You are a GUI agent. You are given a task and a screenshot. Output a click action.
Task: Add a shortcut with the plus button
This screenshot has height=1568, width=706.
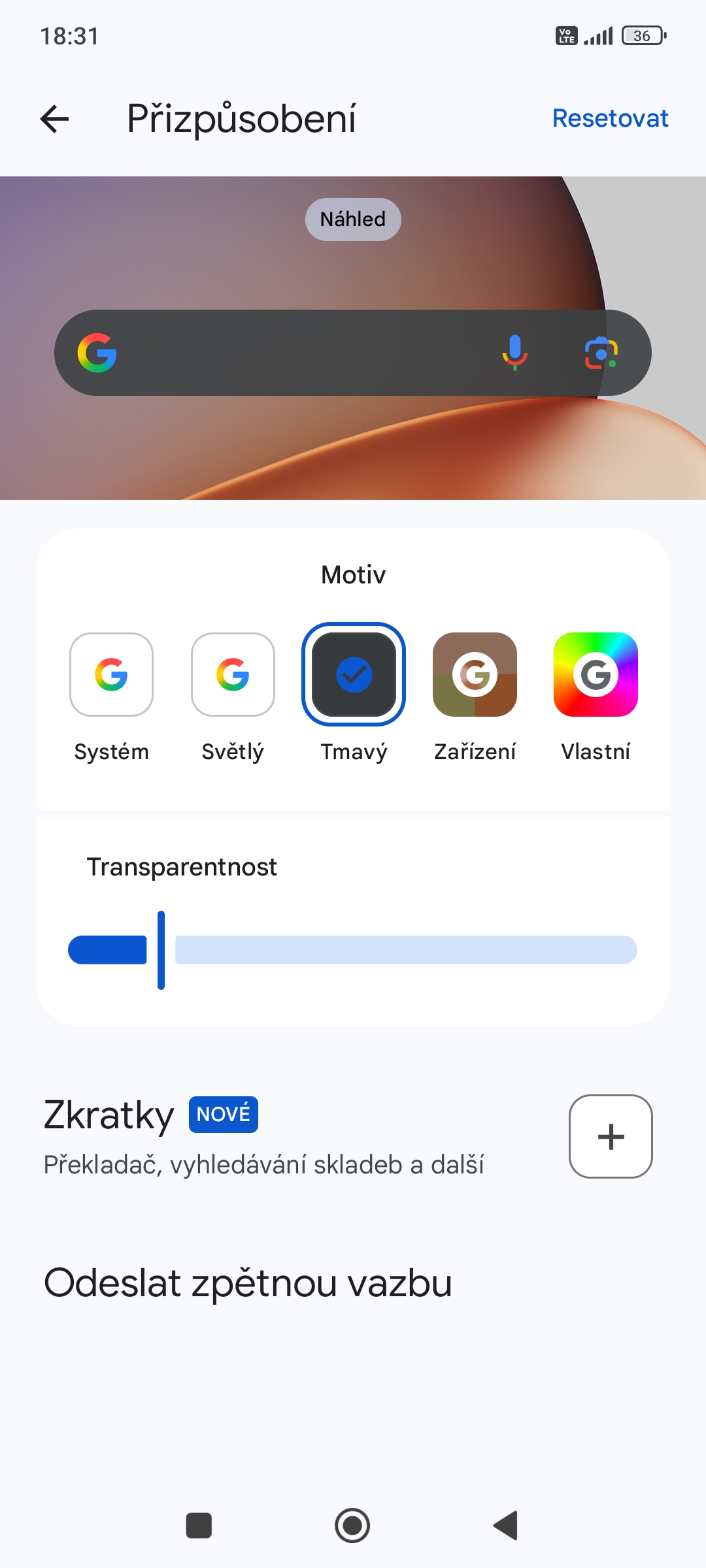click(611, 1137)
